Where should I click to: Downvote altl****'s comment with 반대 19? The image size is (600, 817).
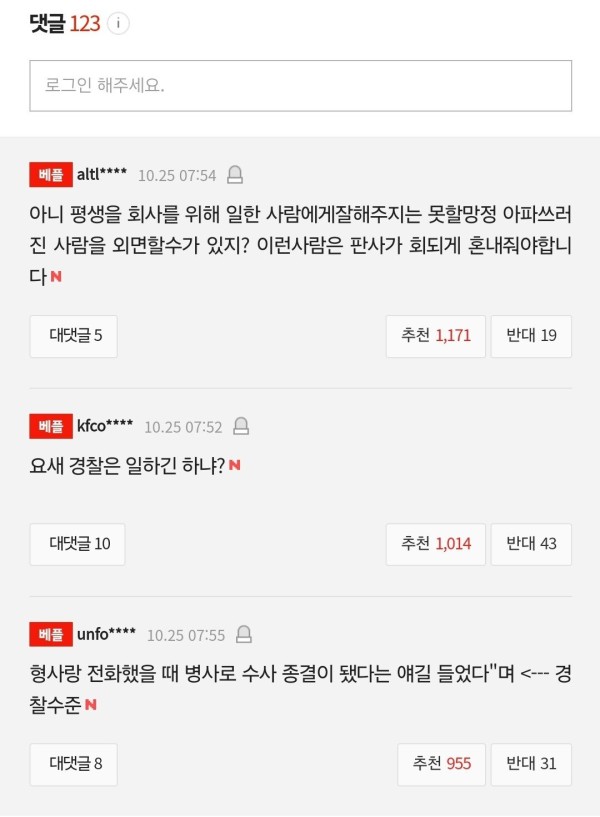click(x=531, y=336)
